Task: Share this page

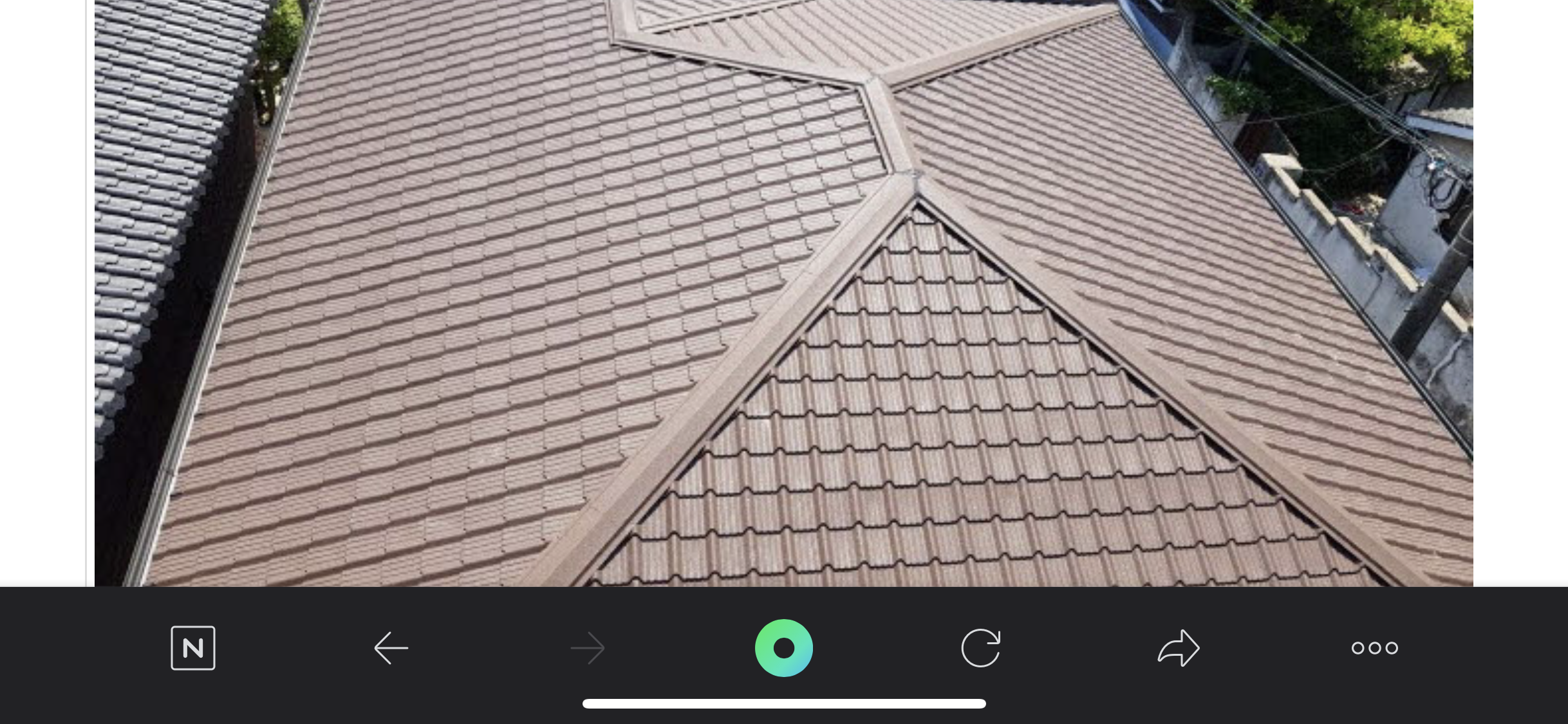Action: click(1179, 647)
